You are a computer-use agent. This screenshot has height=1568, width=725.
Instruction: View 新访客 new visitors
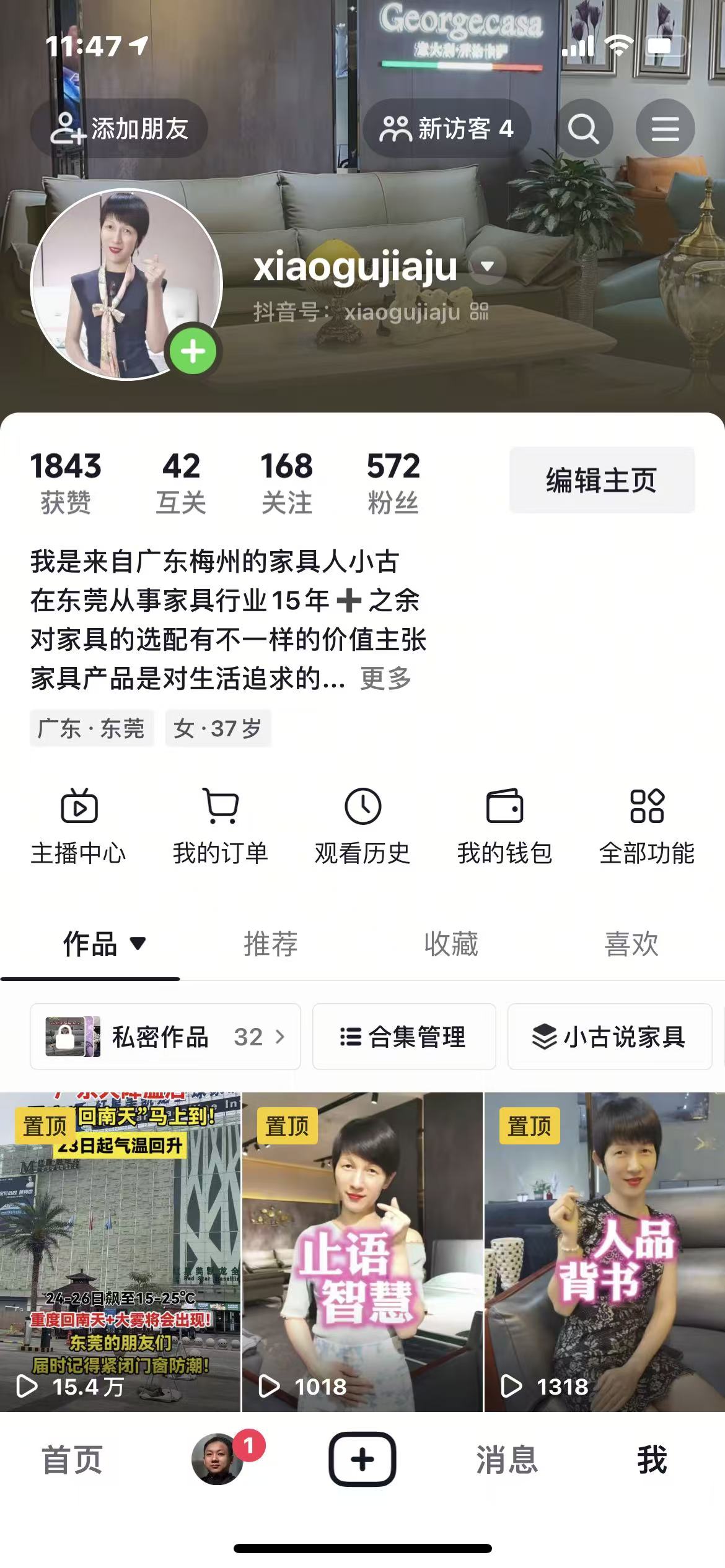point(447,129)
